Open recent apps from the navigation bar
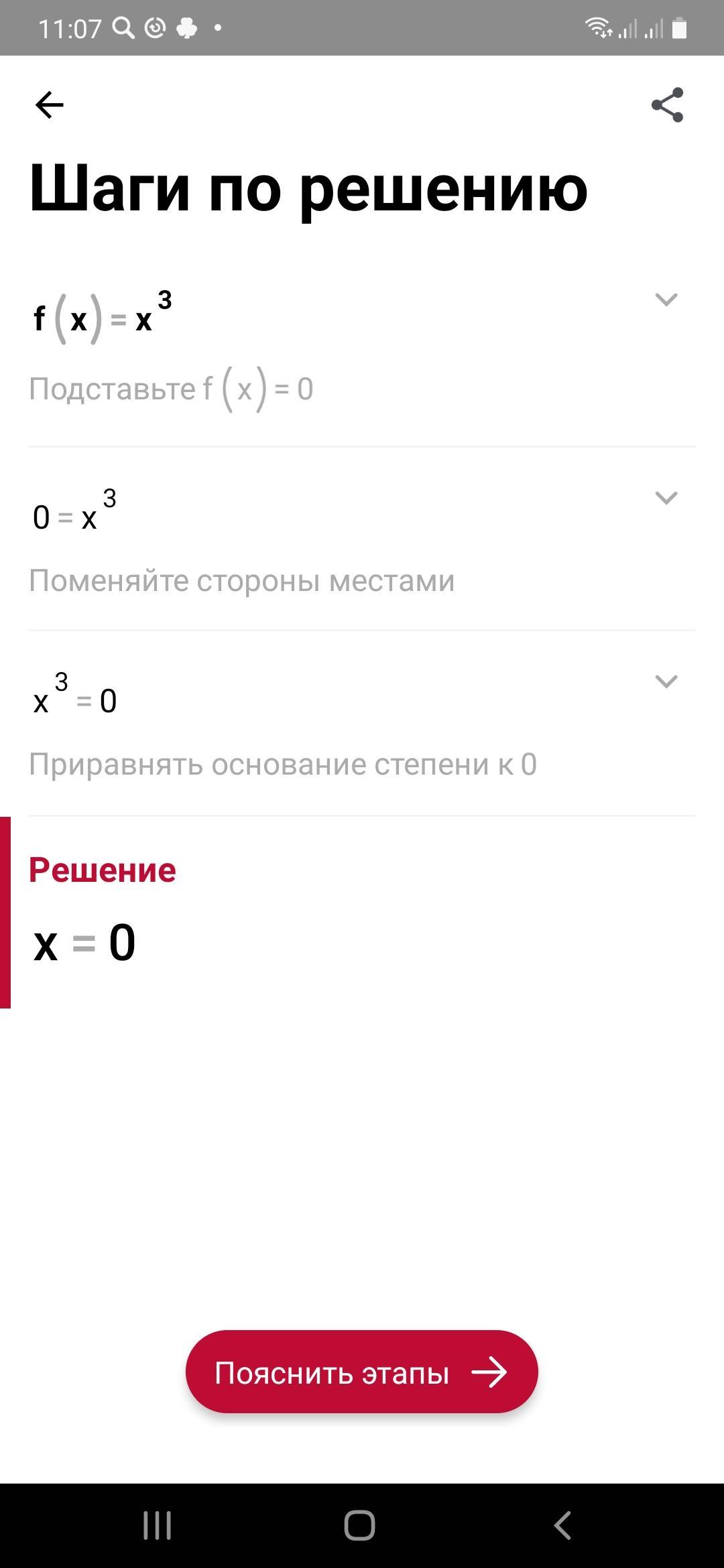724x1568 pixels. (158, 1526)
